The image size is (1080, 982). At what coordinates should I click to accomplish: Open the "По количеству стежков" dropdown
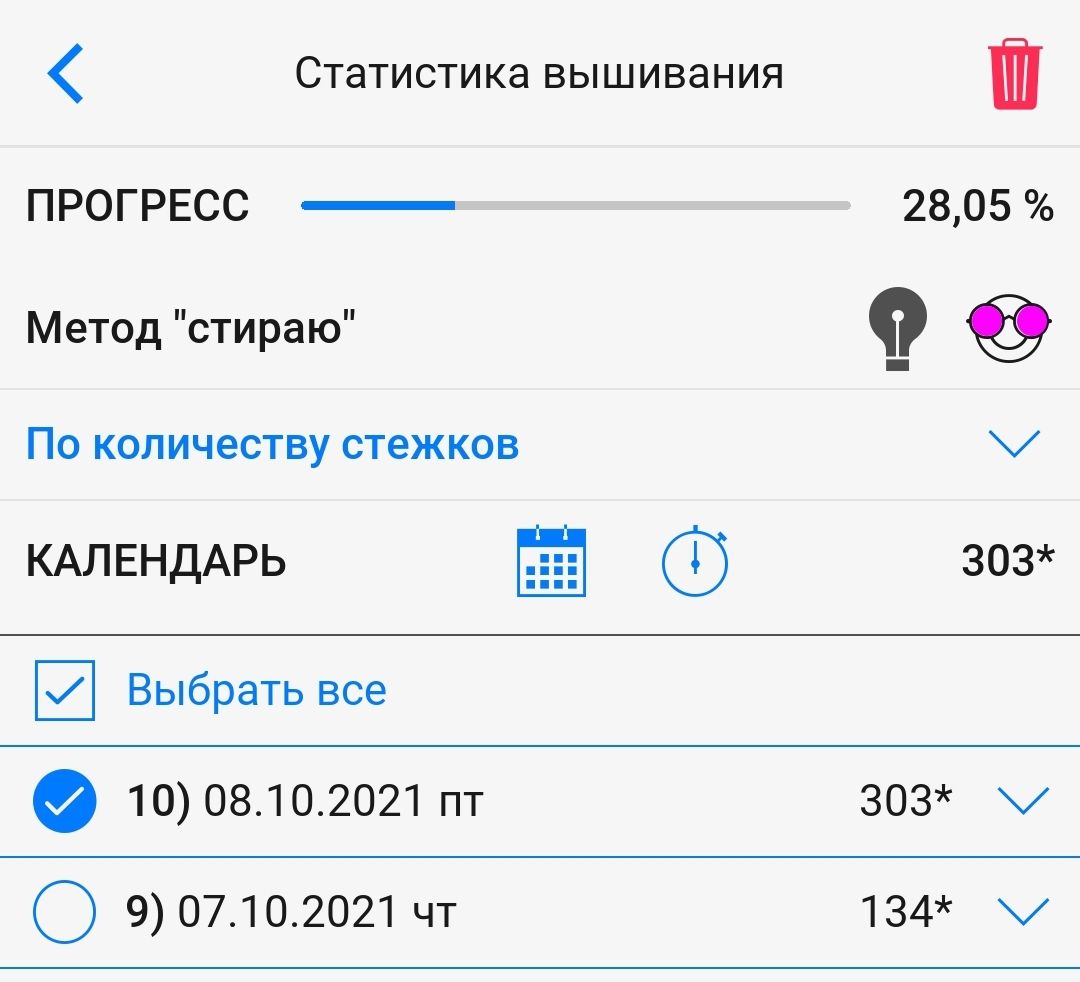coord(1013,444)
